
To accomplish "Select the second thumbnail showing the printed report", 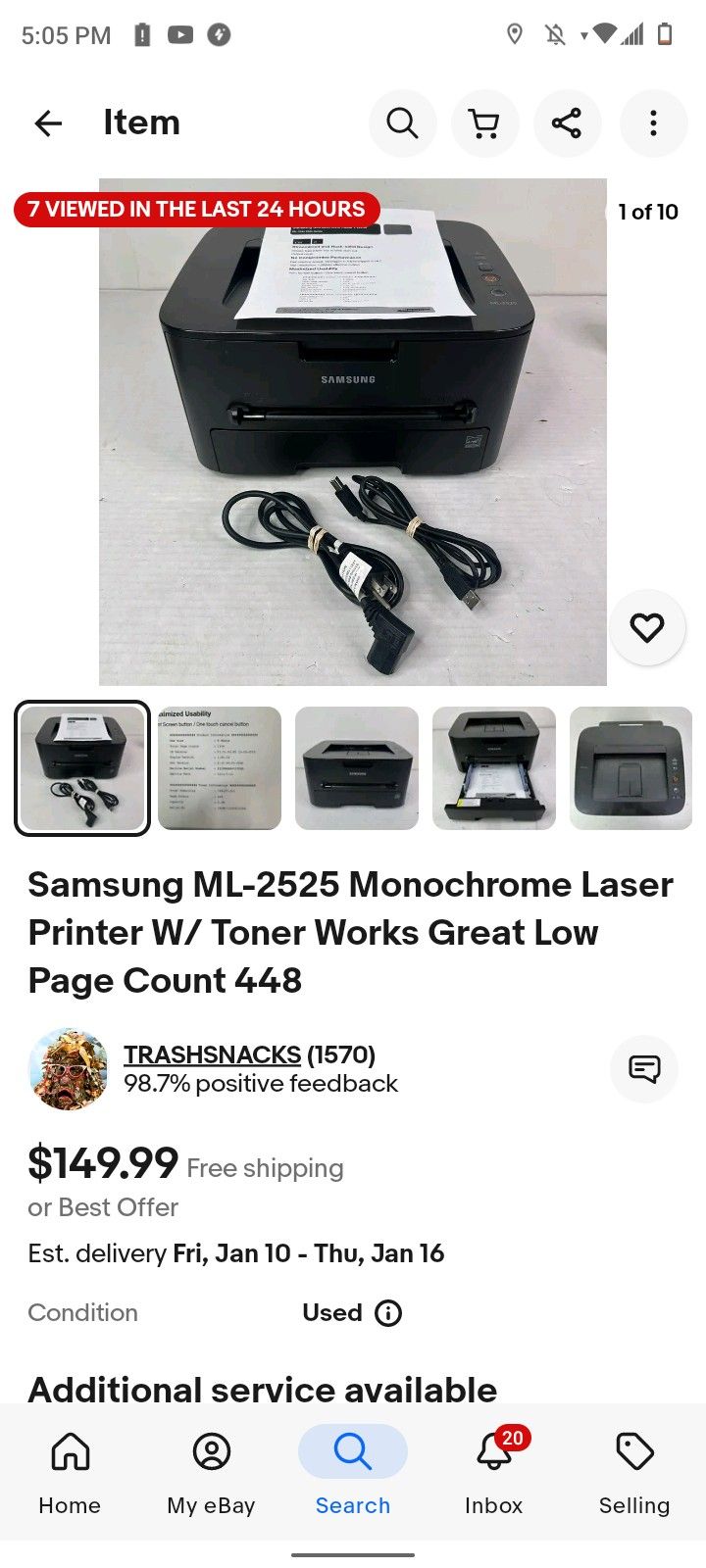I will coord(220,768).
